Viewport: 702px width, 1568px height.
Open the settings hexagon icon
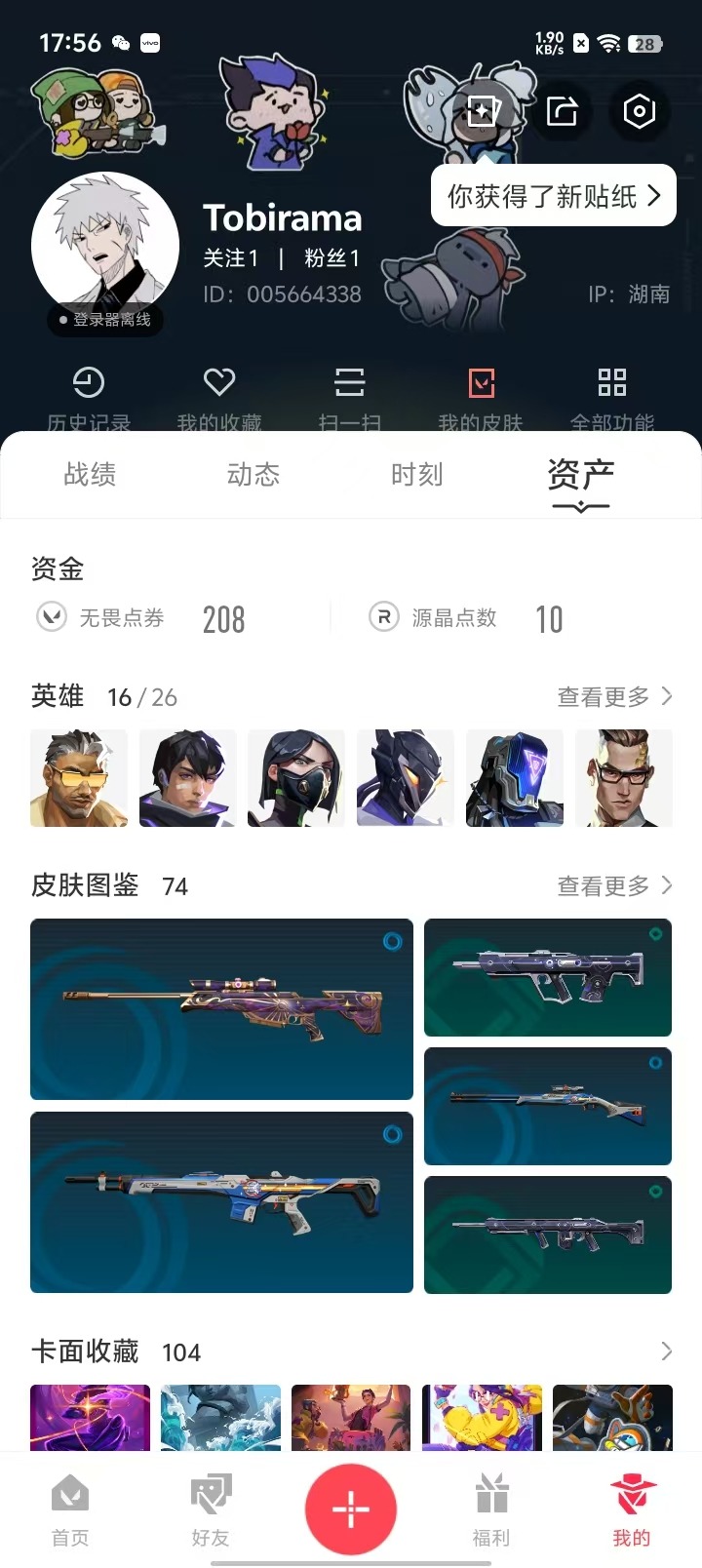coord(639,111)
